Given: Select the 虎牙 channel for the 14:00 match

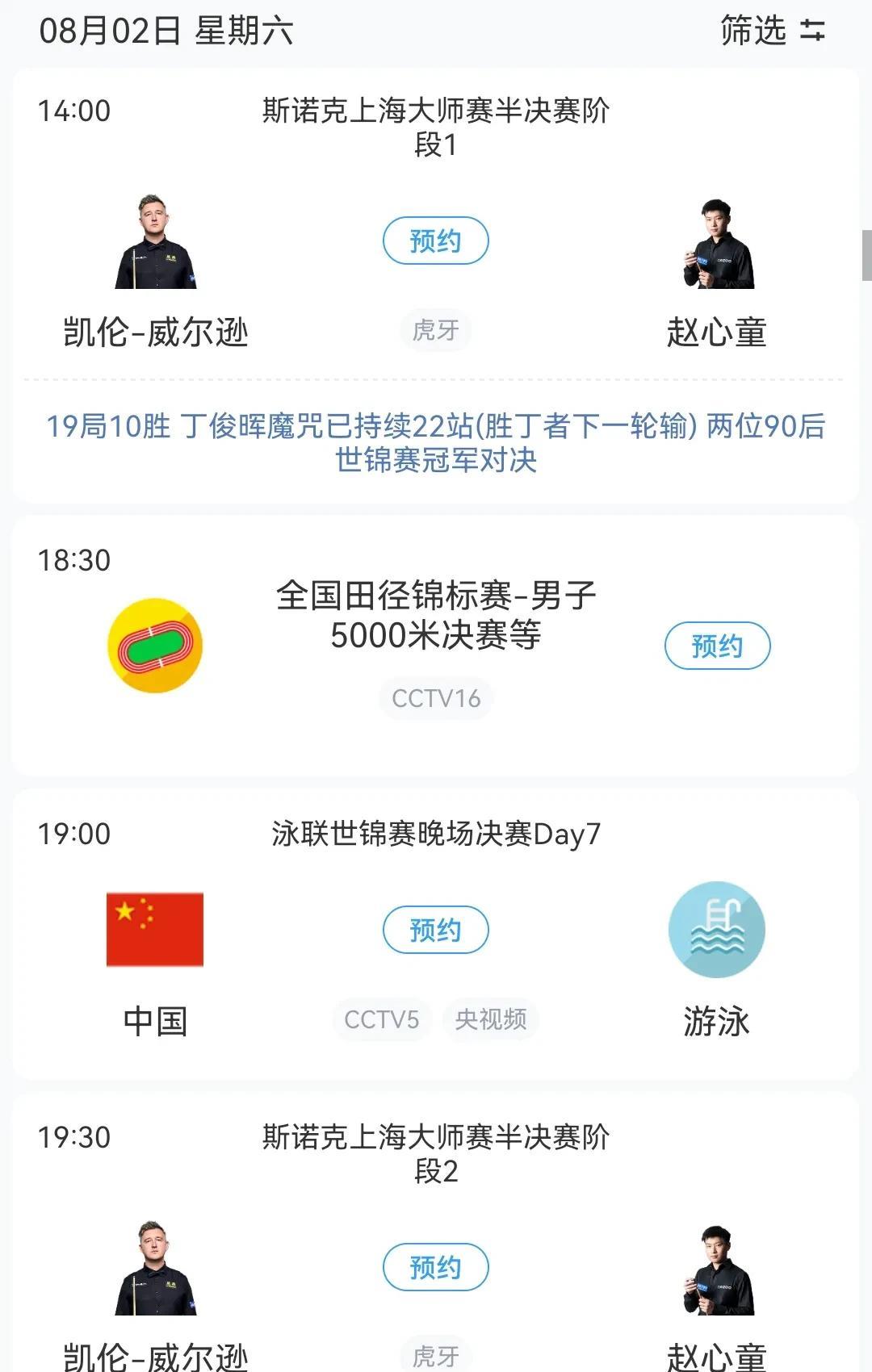Looking at the screenshot, I should pos(435,330).
